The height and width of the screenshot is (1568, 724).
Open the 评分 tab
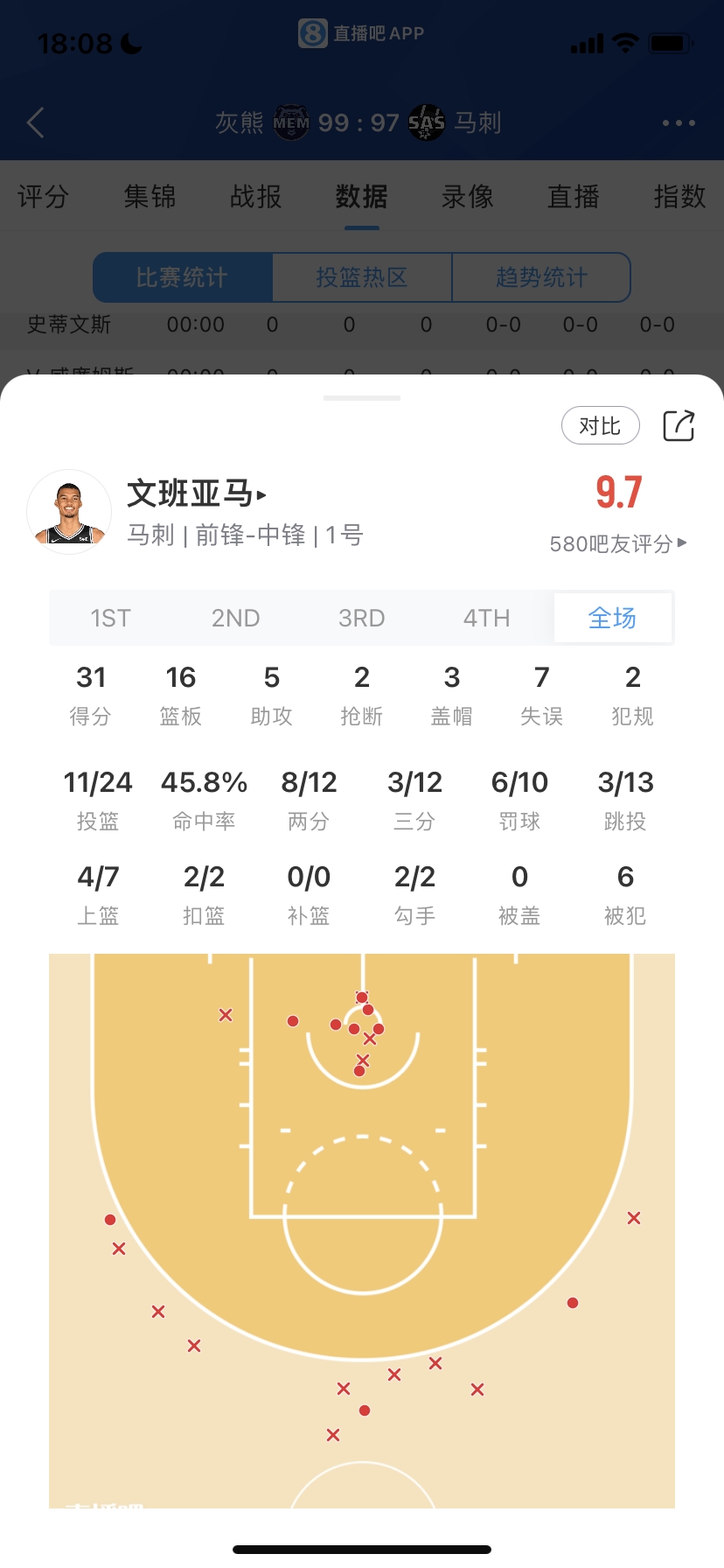[42, 198]
